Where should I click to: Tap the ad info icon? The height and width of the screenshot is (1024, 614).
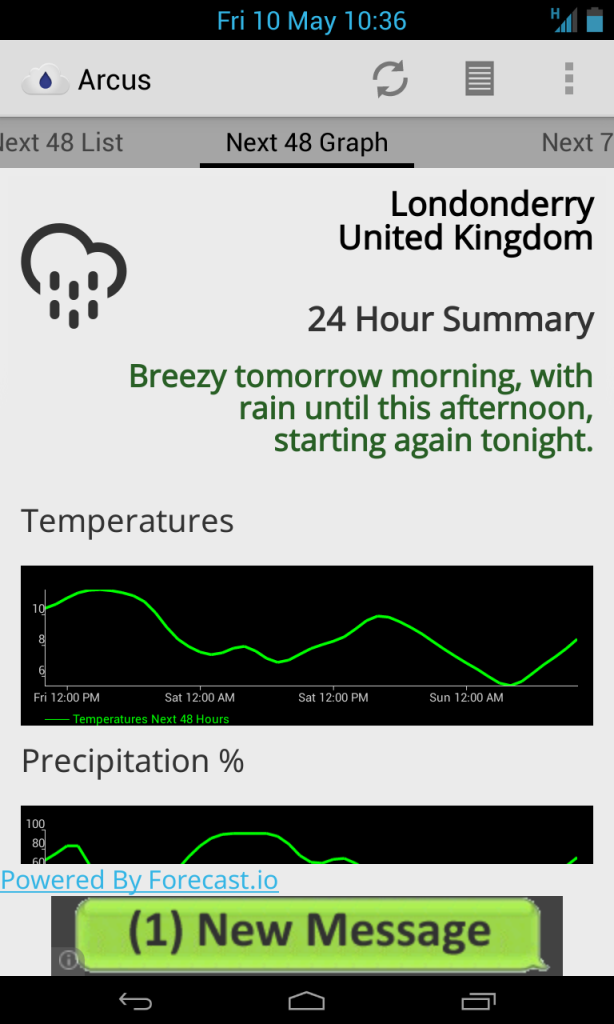point(69,960)
